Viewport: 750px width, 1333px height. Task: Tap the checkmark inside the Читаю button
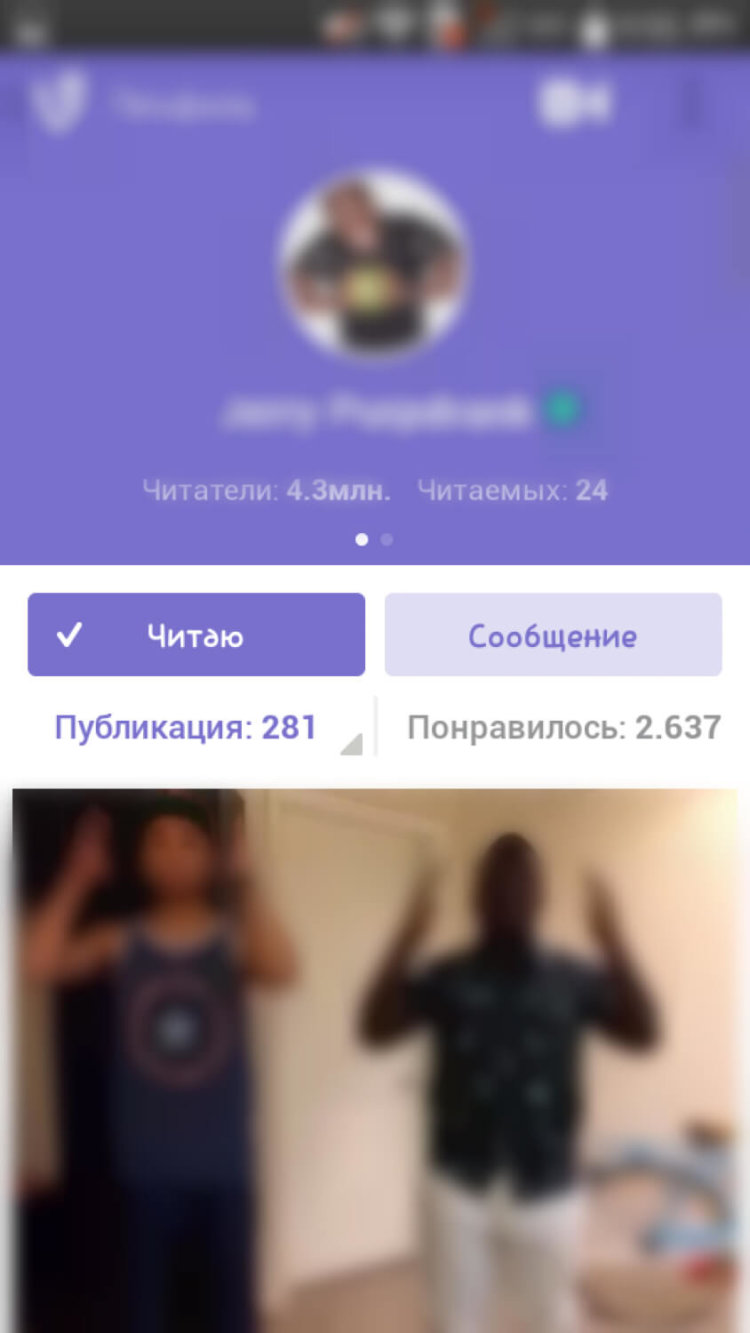pos(68,634)
